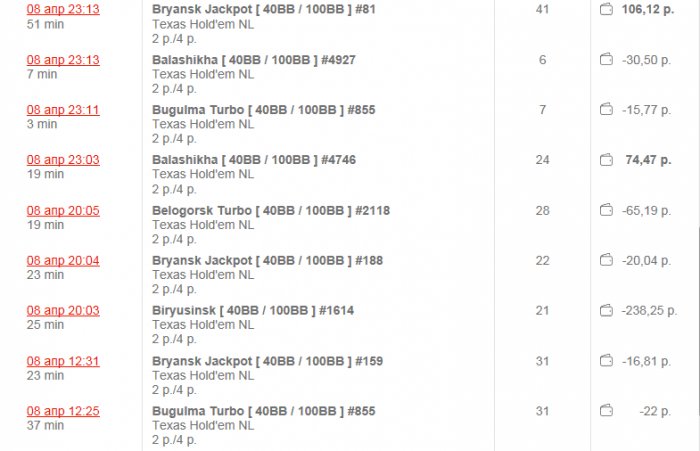The height and width of the screenshot is (451, 700).
Task: Open the 08 апр 23:11 session date link
Action: pyautogui.click(x=63, y=110)
